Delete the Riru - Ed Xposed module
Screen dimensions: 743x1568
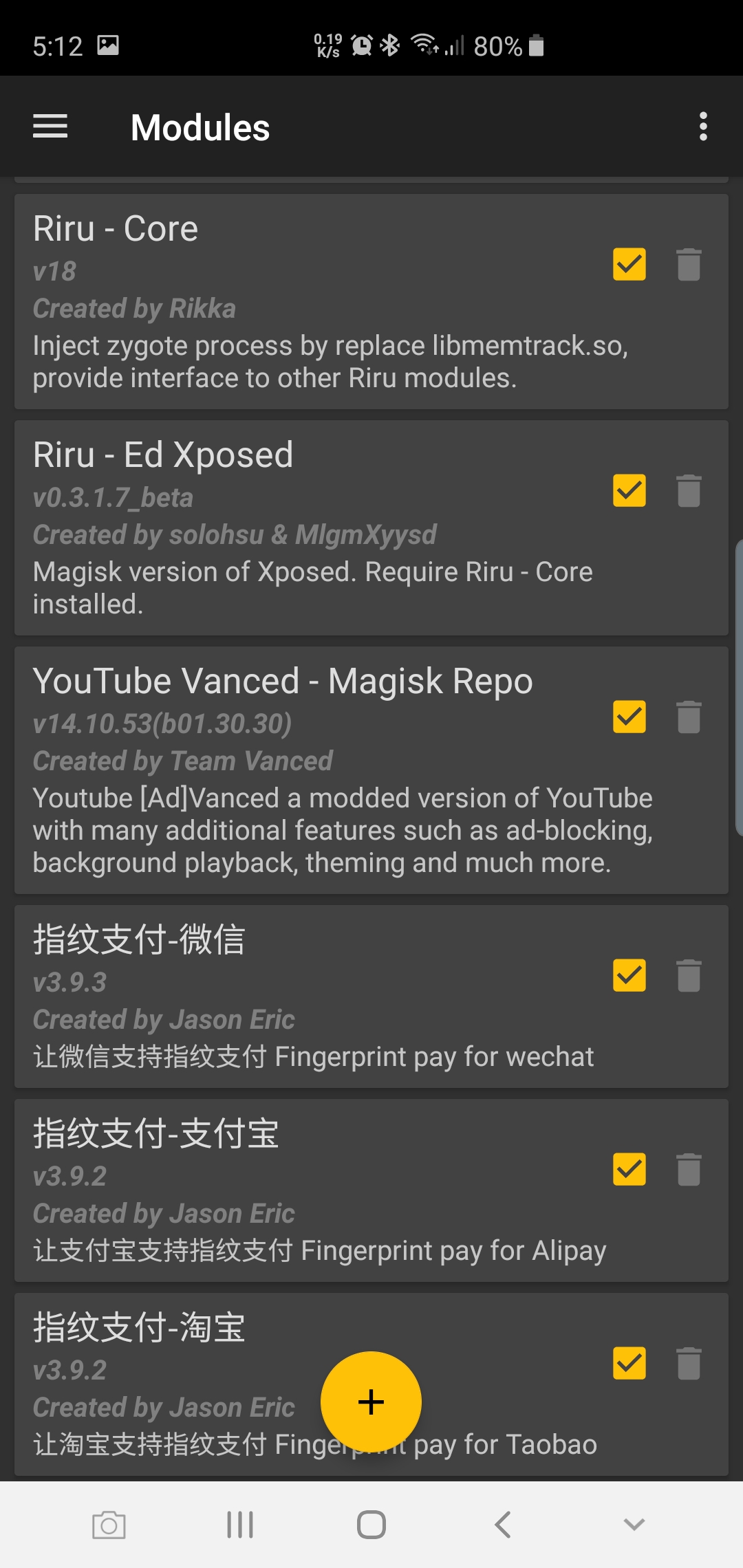pos(689,491)
